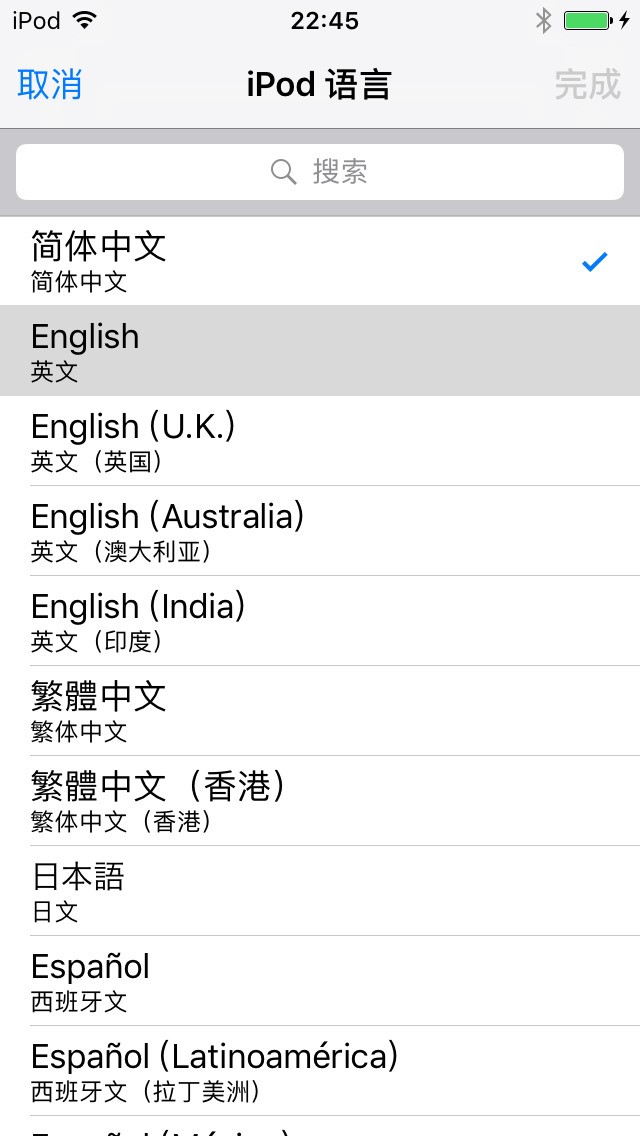The height and width of the screenshot is (1136, 640).
Task: Select 日本語 as the language
Action: pyautogui.click(x=320, y=891)
